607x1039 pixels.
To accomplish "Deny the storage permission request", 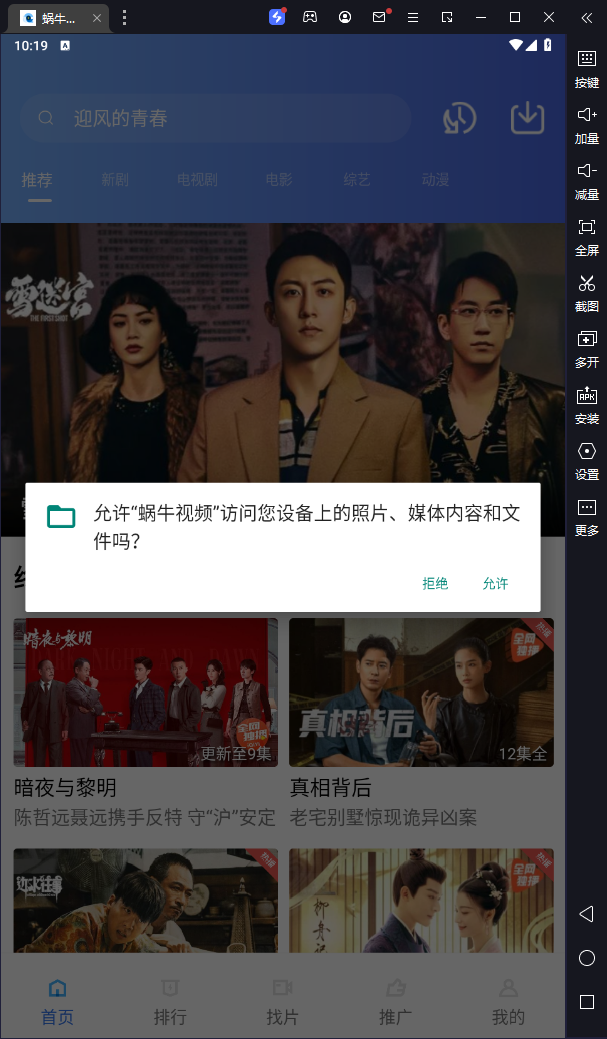I will pos(435,584).
